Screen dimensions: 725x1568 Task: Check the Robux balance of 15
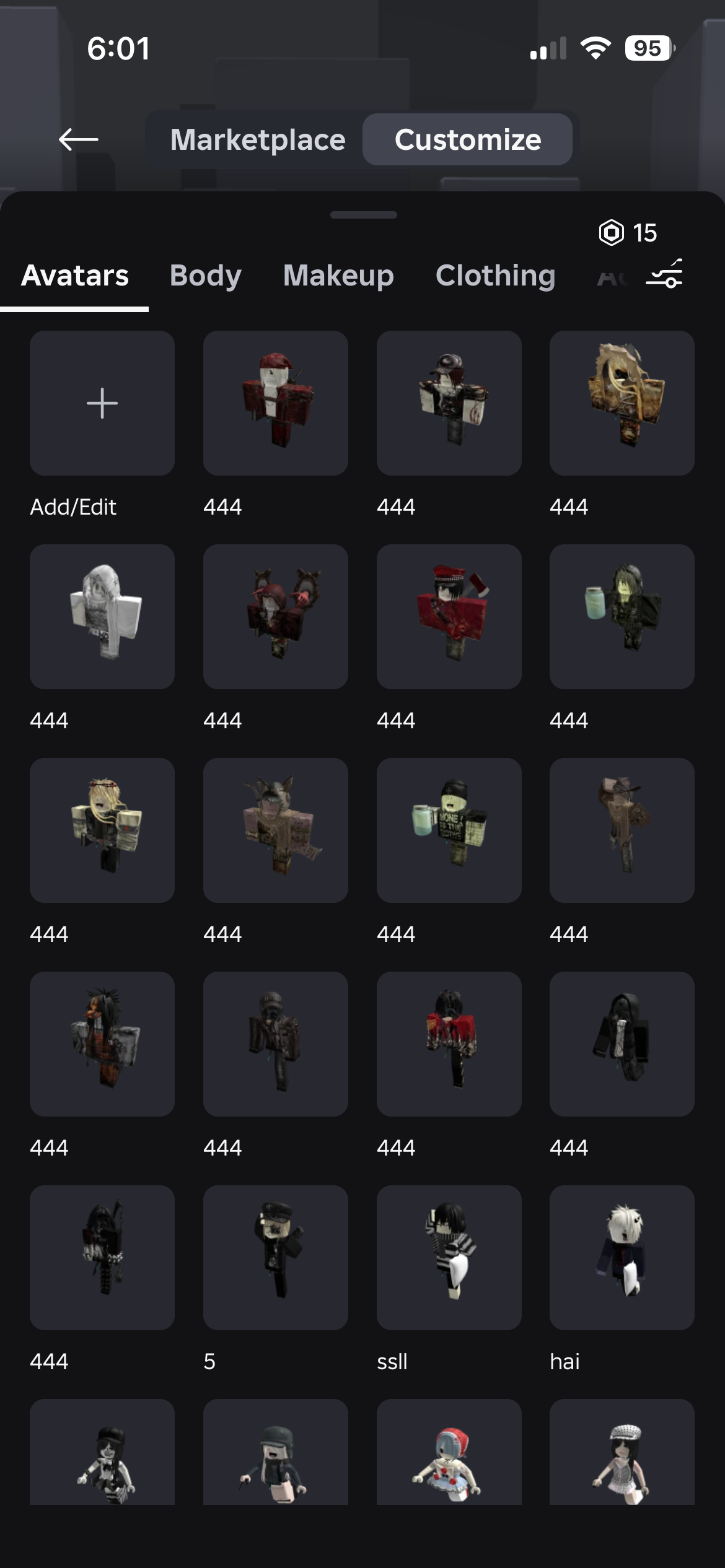pos(628,233)
